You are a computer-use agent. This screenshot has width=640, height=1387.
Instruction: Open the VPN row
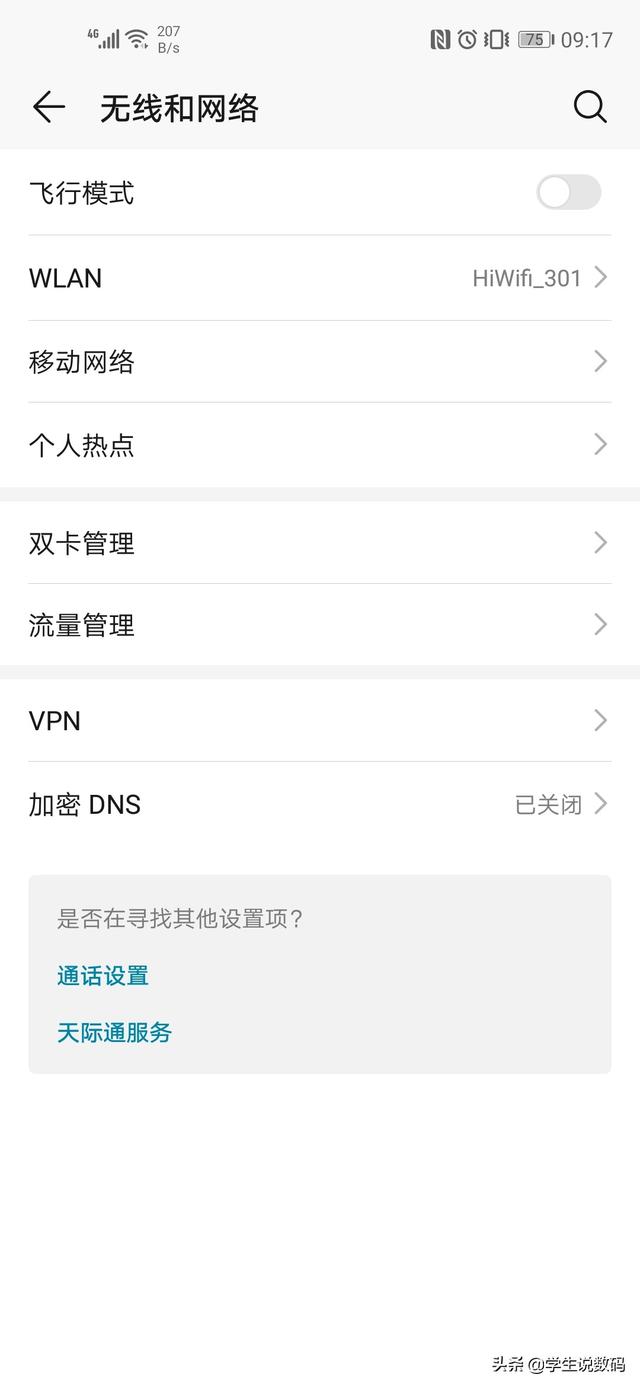(x=320, y=720)
